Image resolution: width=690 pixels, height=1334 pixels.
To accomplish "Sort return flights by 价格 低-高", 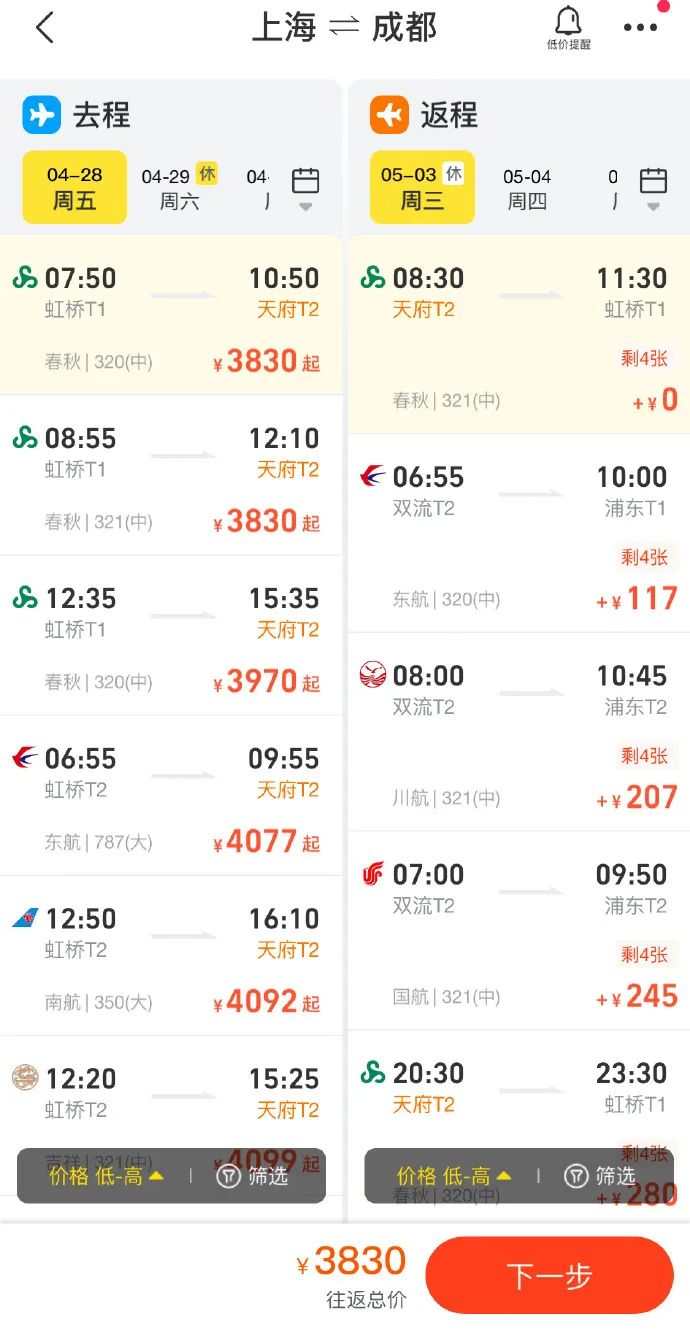I will tap(453, 1176).
